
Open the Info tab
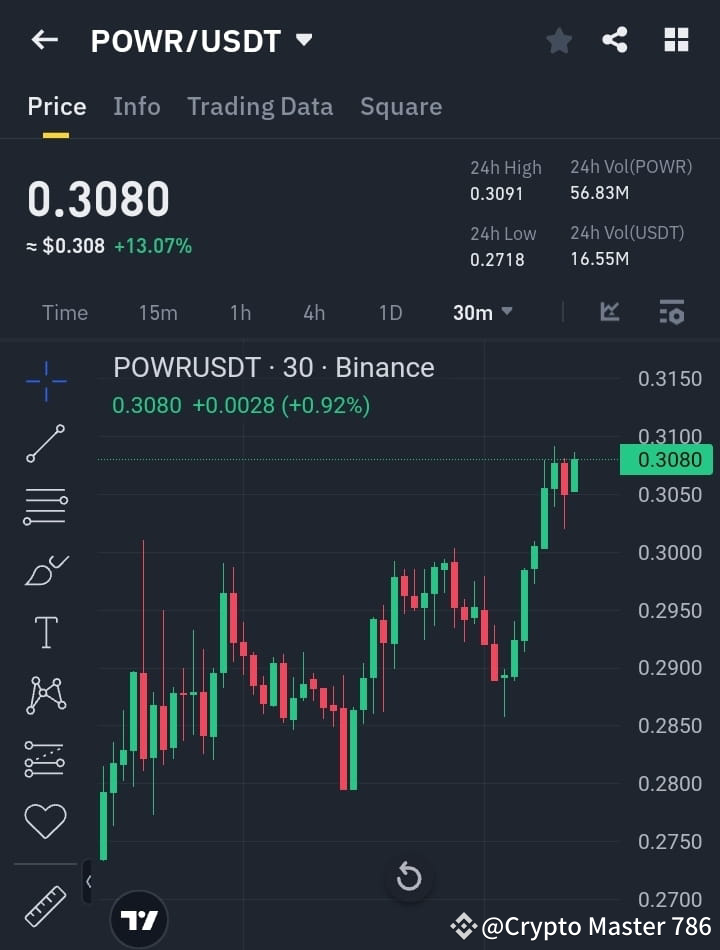[137, 106]
